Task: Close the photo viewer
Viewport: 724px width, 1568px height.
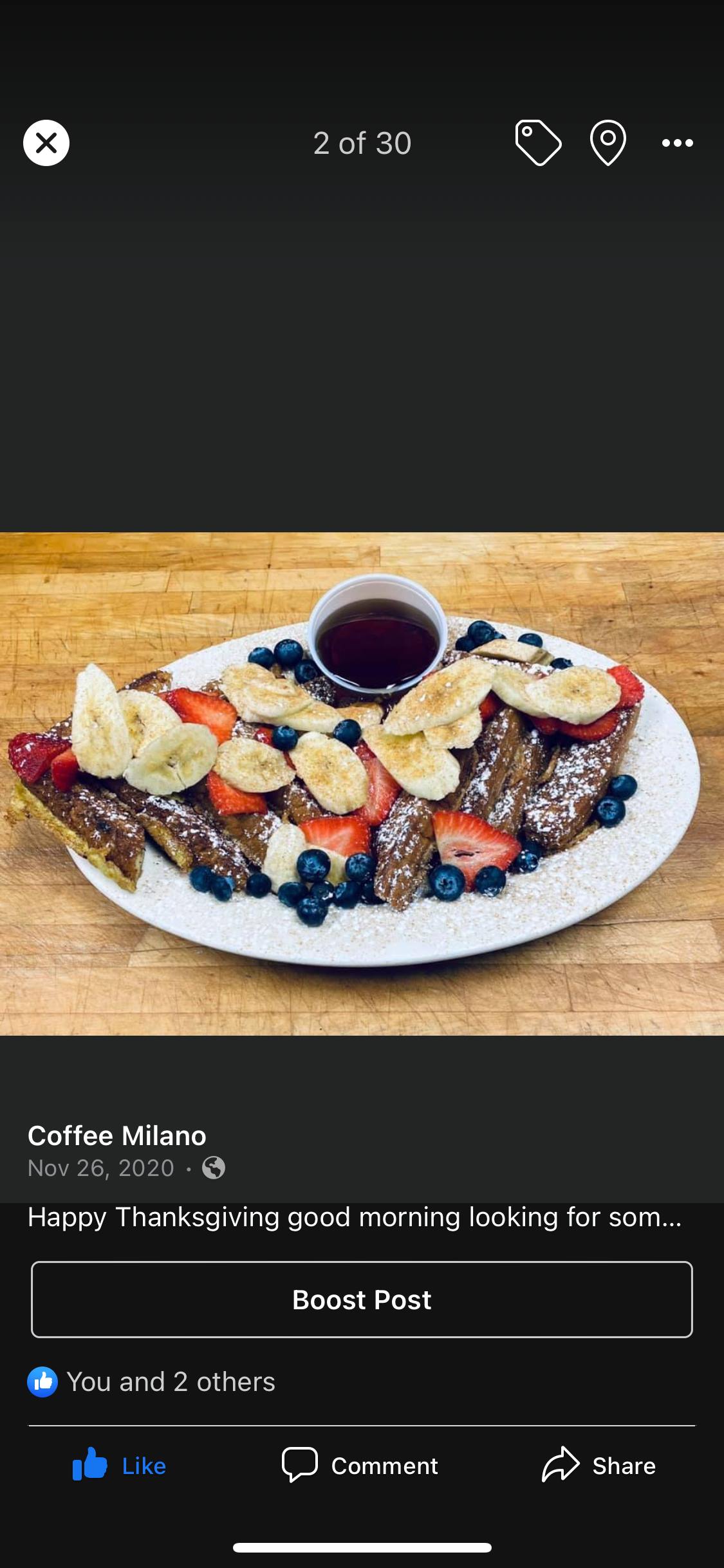Action: tap(46, 143)
